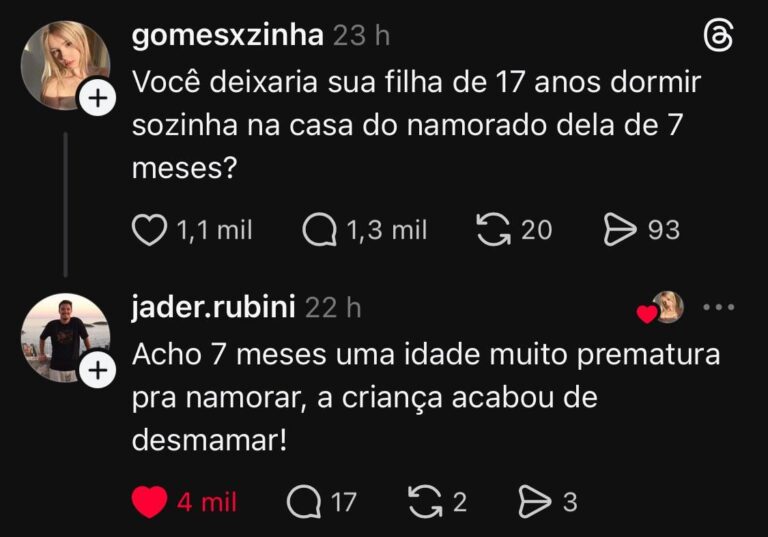The image size is (768, 537).
Task: Open more options on jader.rubini's reply
Action: 718,308
